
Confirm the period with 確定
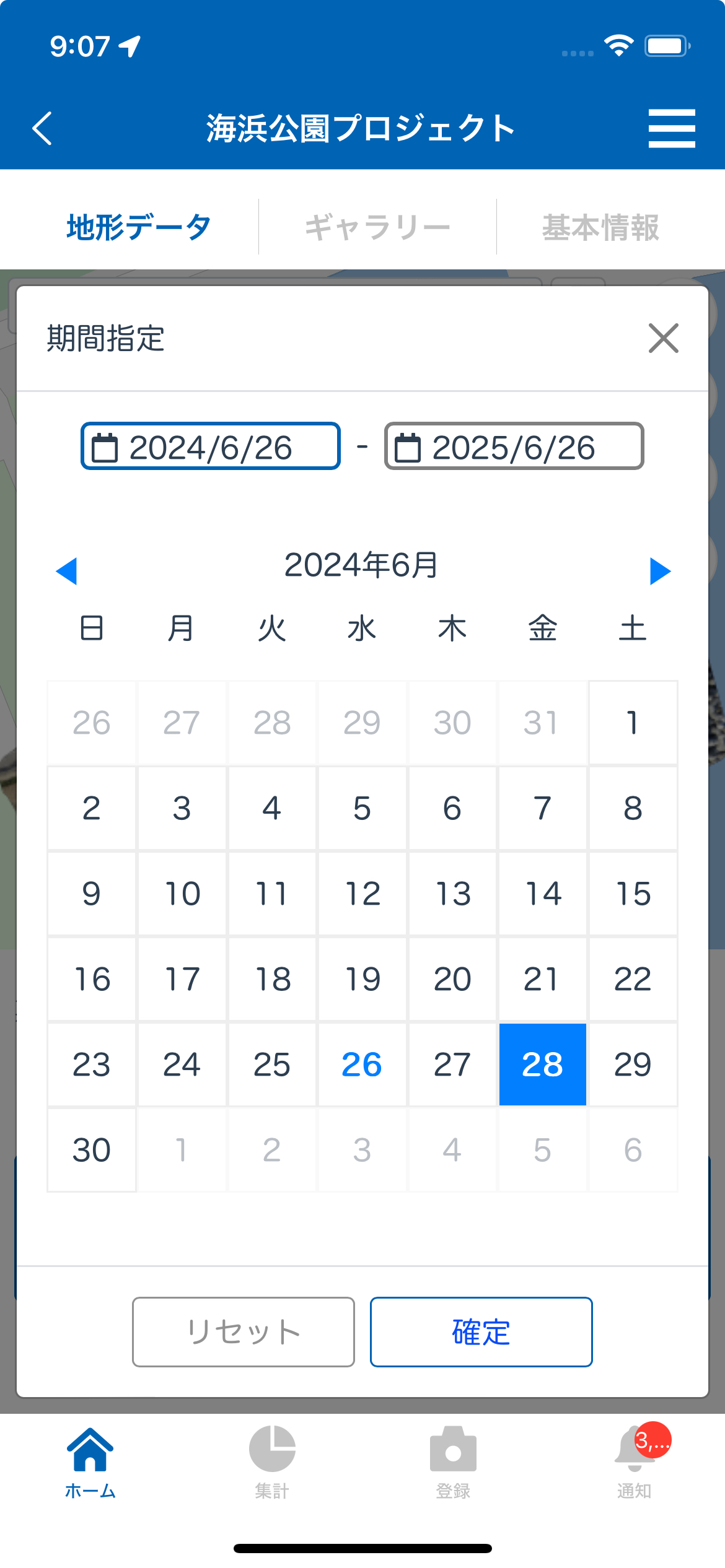(481, 1331)
